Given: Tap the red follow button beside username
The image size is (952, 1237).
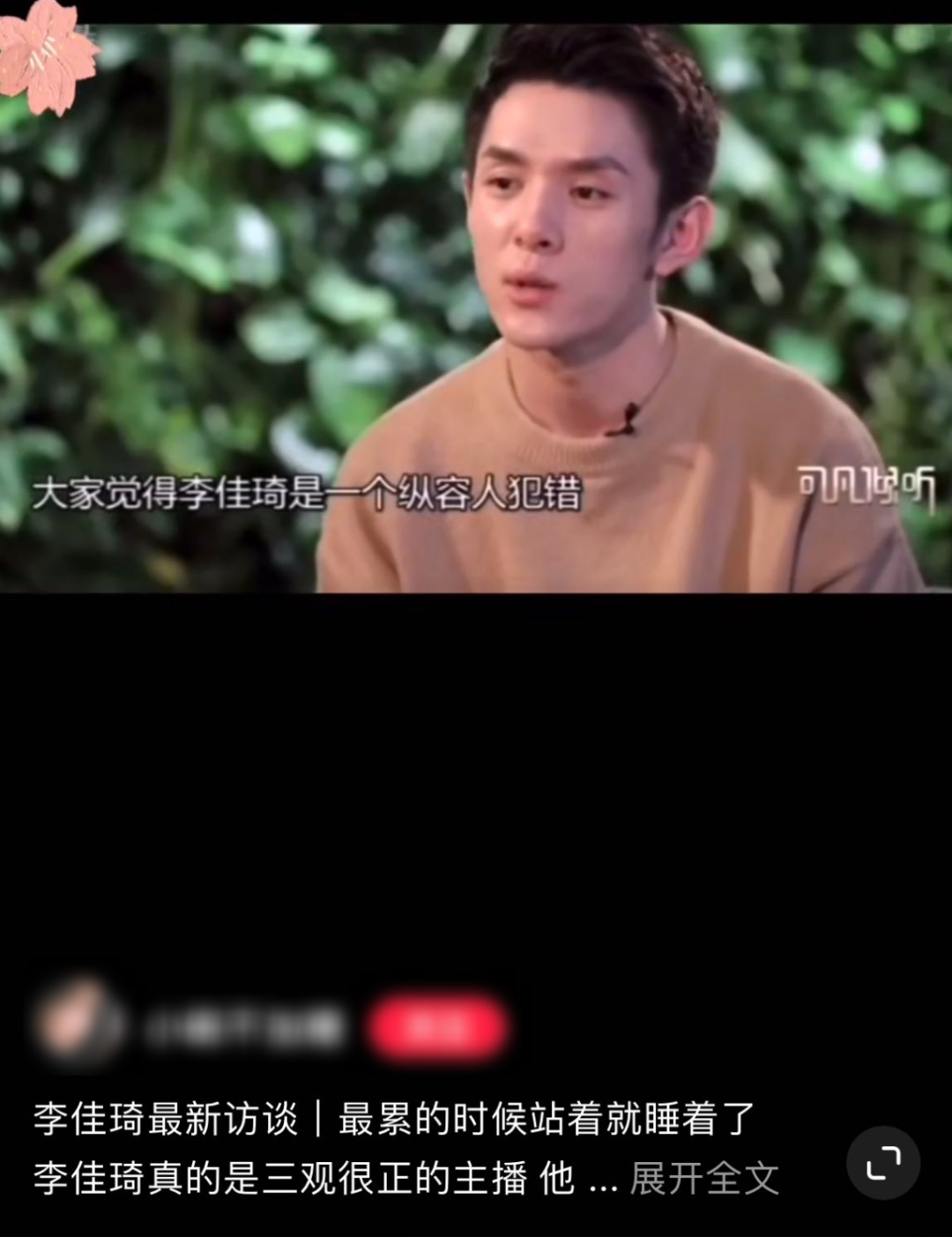Looking at the screenshot, I should coord(437,1028).
